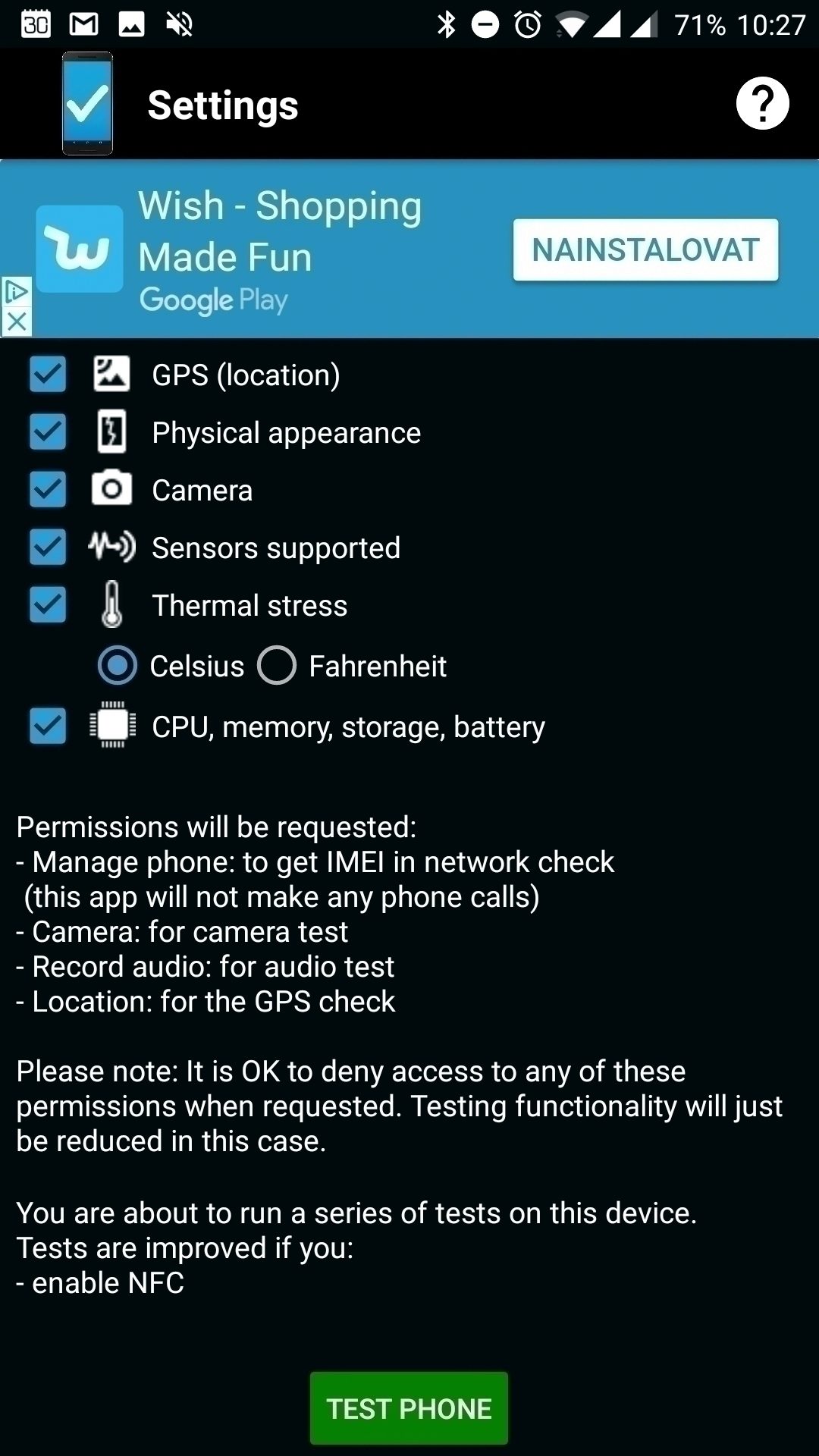This screenshot has height=1456, width=819.
Task: Open the ad choices info icon
Action: pyautogui.click(x=16, y=292)
